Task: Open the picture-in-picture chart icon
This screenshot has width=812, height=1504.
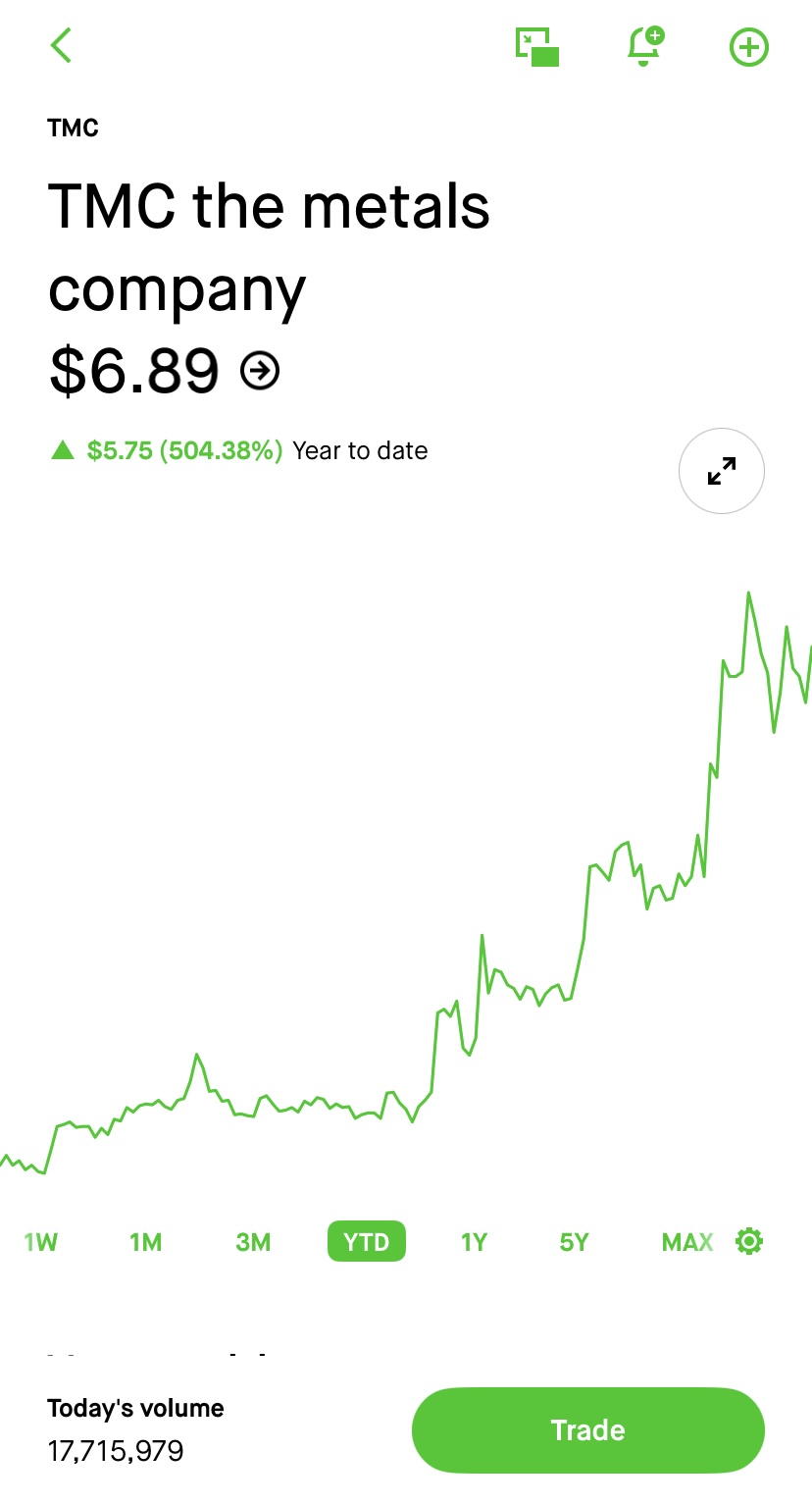Action: point(537,46)
